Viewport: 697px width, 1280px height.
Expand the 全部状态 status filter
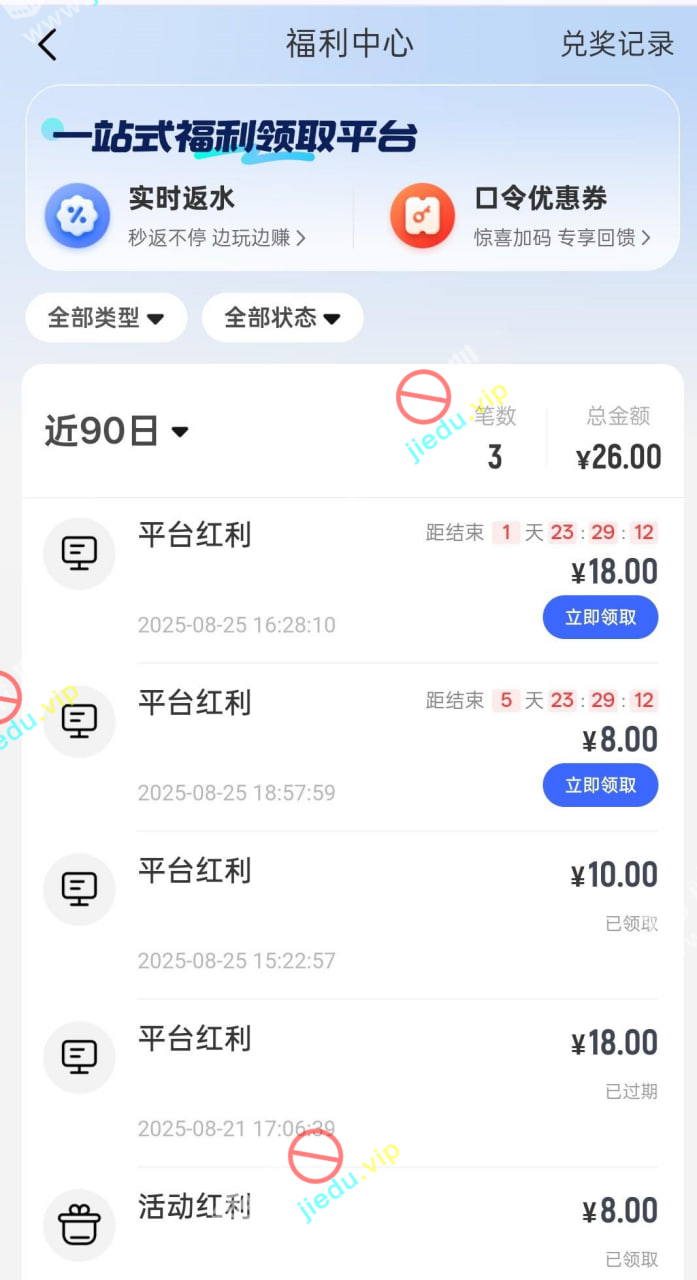pos(282,318)
